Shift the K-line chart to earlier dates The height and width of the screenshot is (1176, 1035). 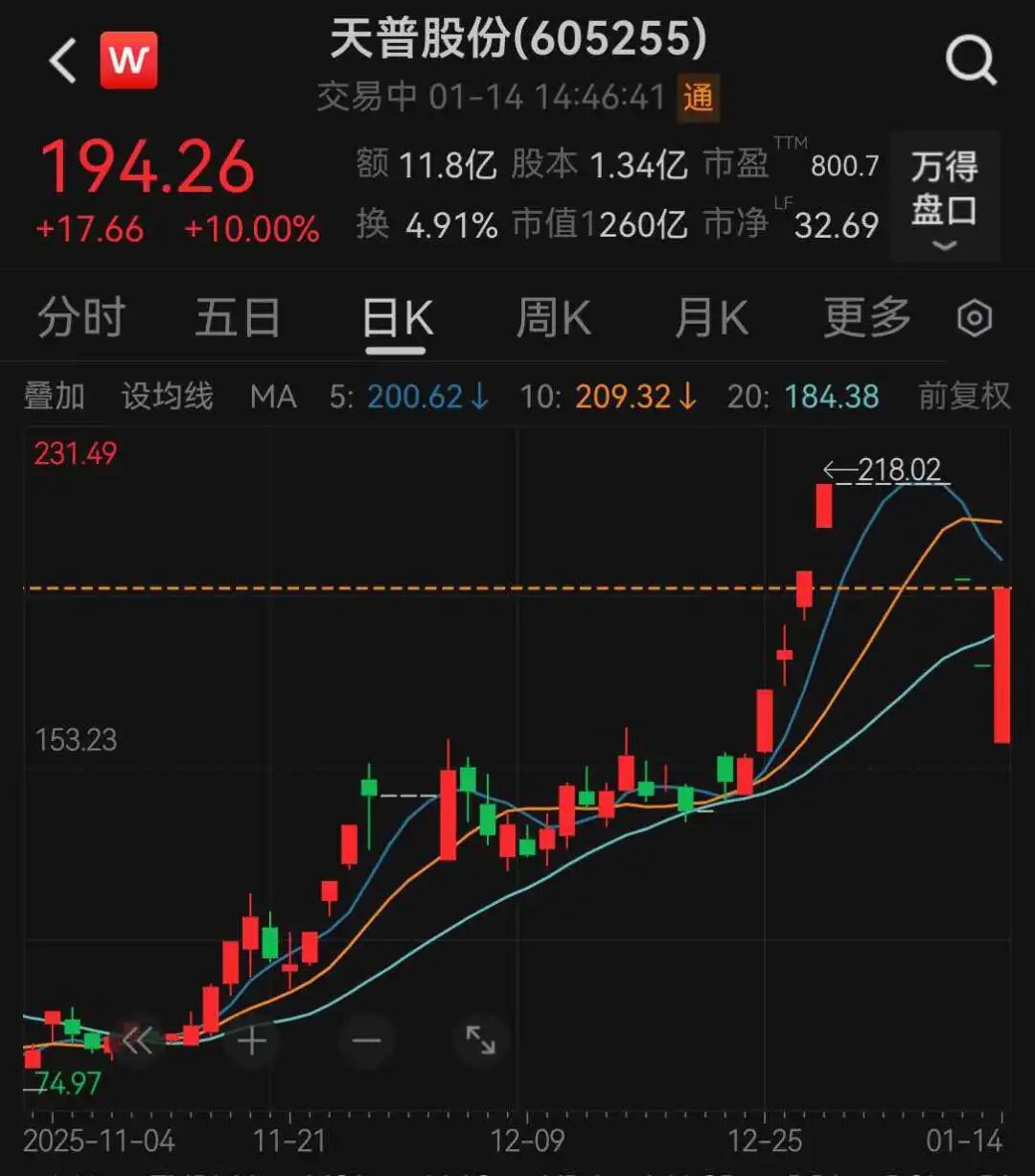click(x=137, y=1040)
